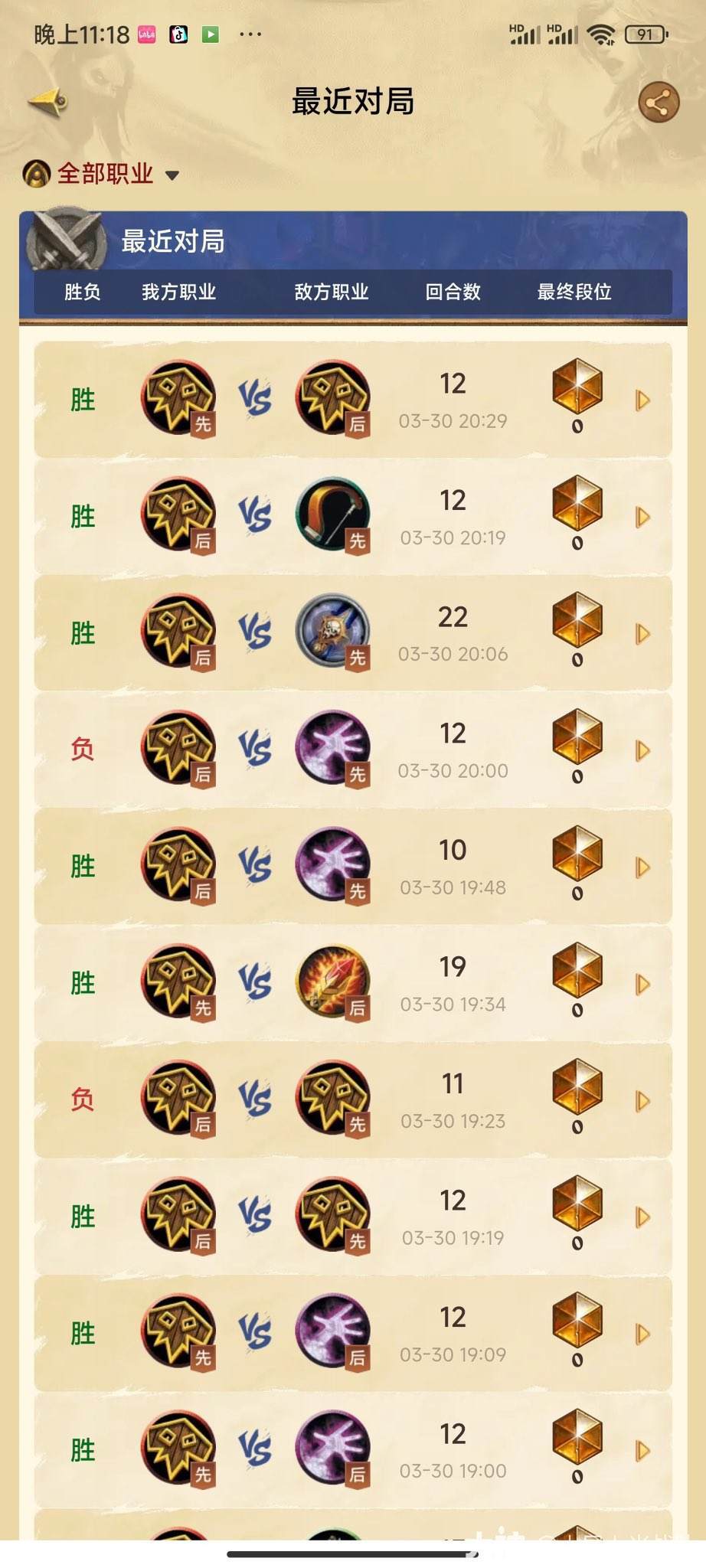View the 10-round match from 03-30 19:48
This screenshot has width=706, height=1568.
[x=642, y=867]
